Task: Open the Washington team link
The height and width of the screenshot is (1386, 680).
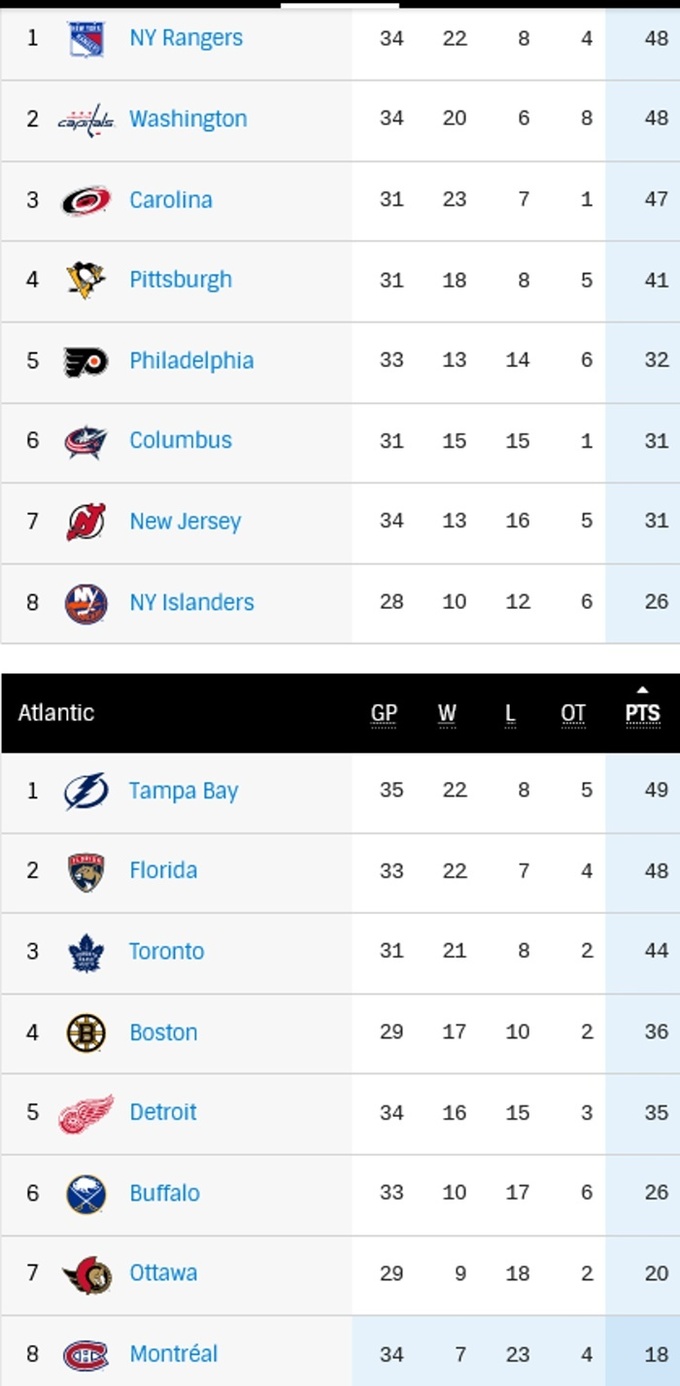Action: coord(188,119)
